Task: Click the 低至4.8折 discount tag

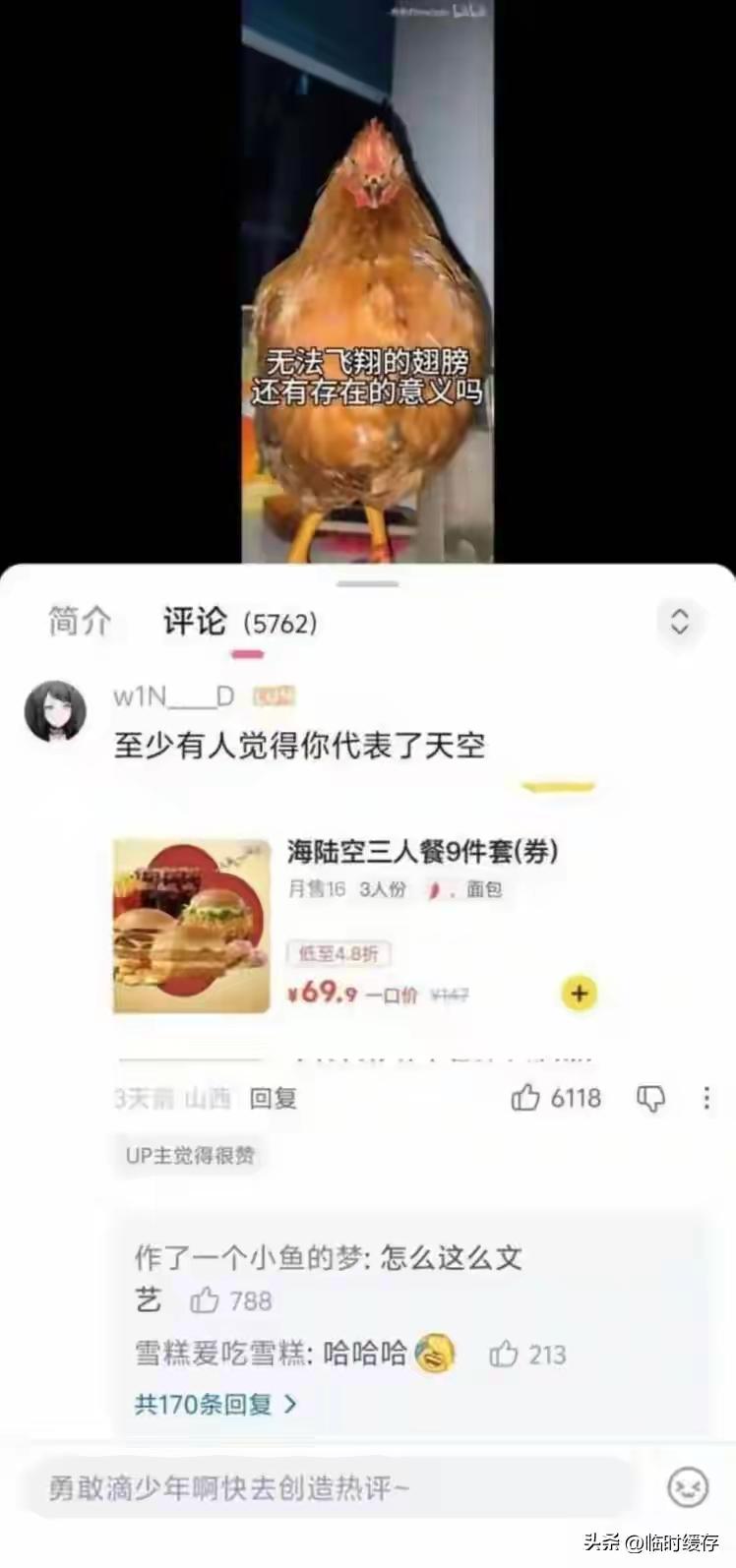Action: coord(338,953)
